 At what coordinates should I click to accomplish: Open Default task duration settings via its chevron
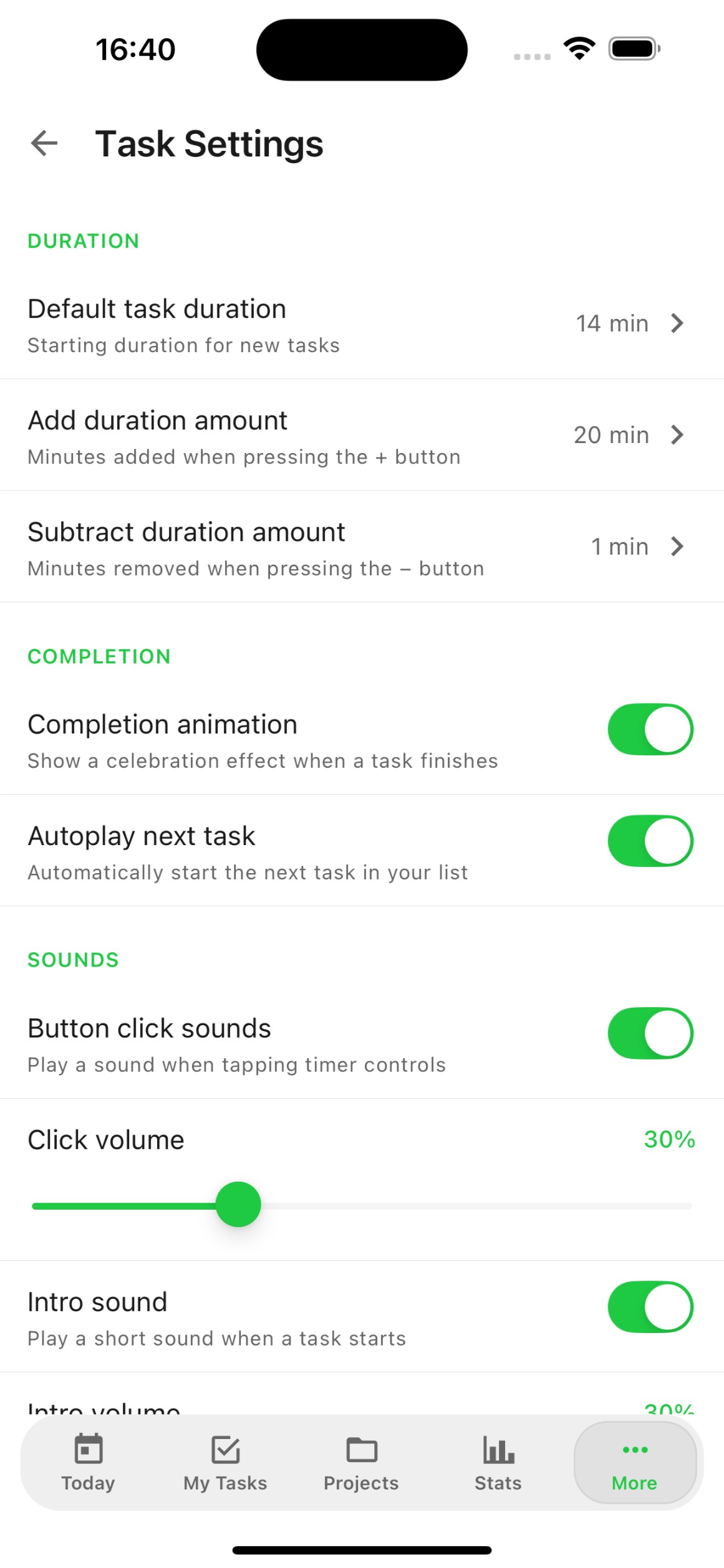click(678, 323)
